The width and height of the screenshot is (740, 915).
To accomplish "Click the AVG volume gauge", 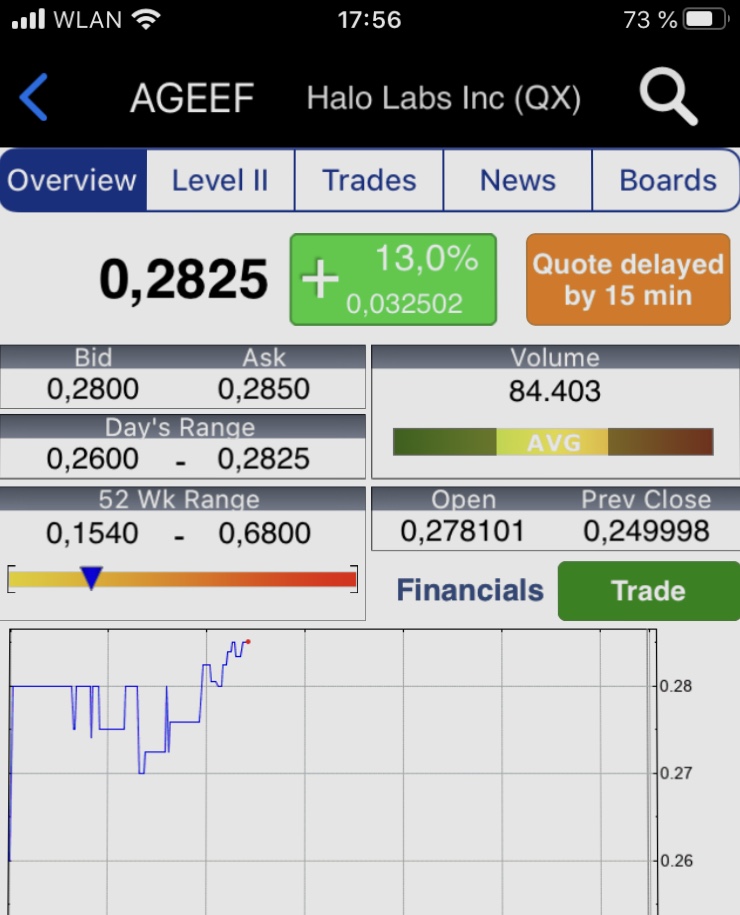I will tap(553, 441).
